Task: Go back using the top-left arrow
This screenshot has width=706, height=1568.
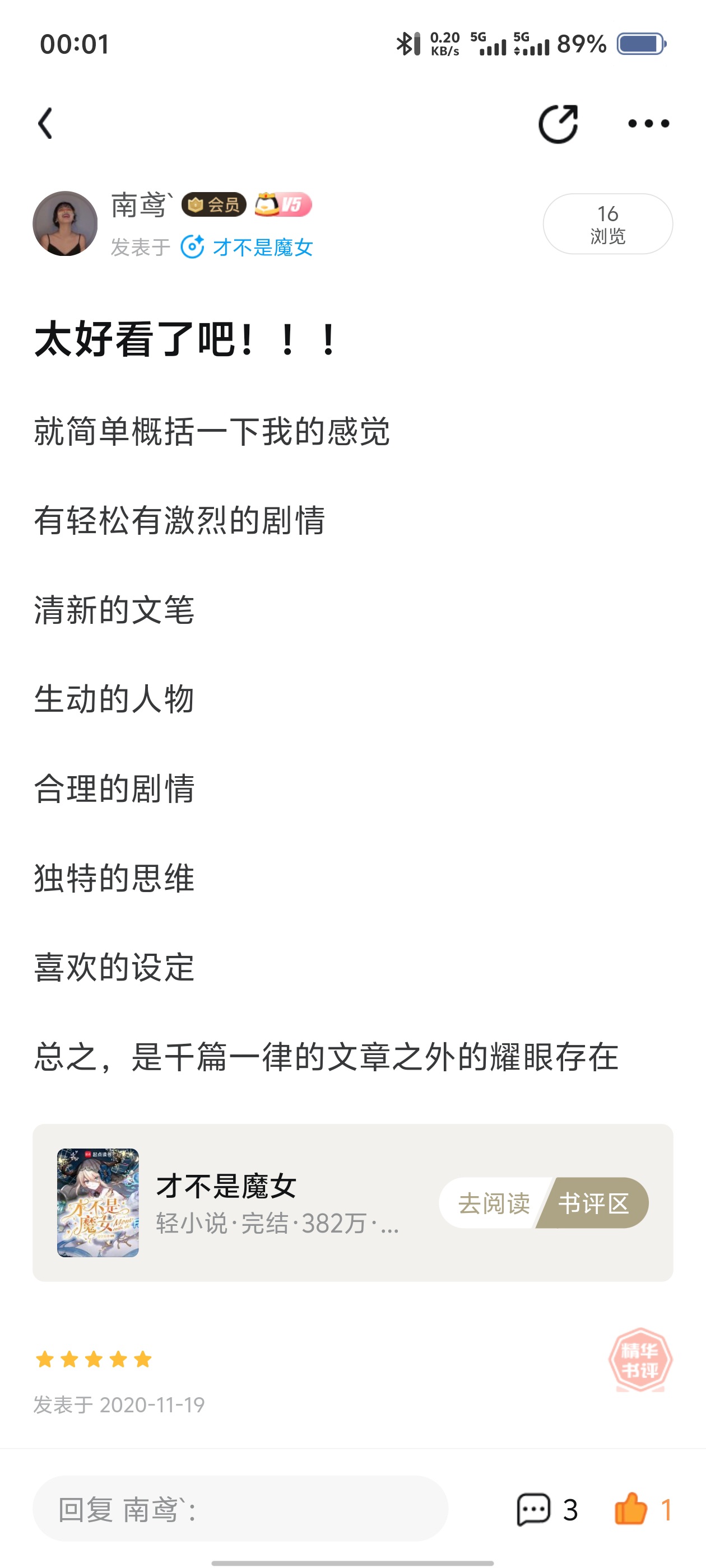Action: click(46, 124)
